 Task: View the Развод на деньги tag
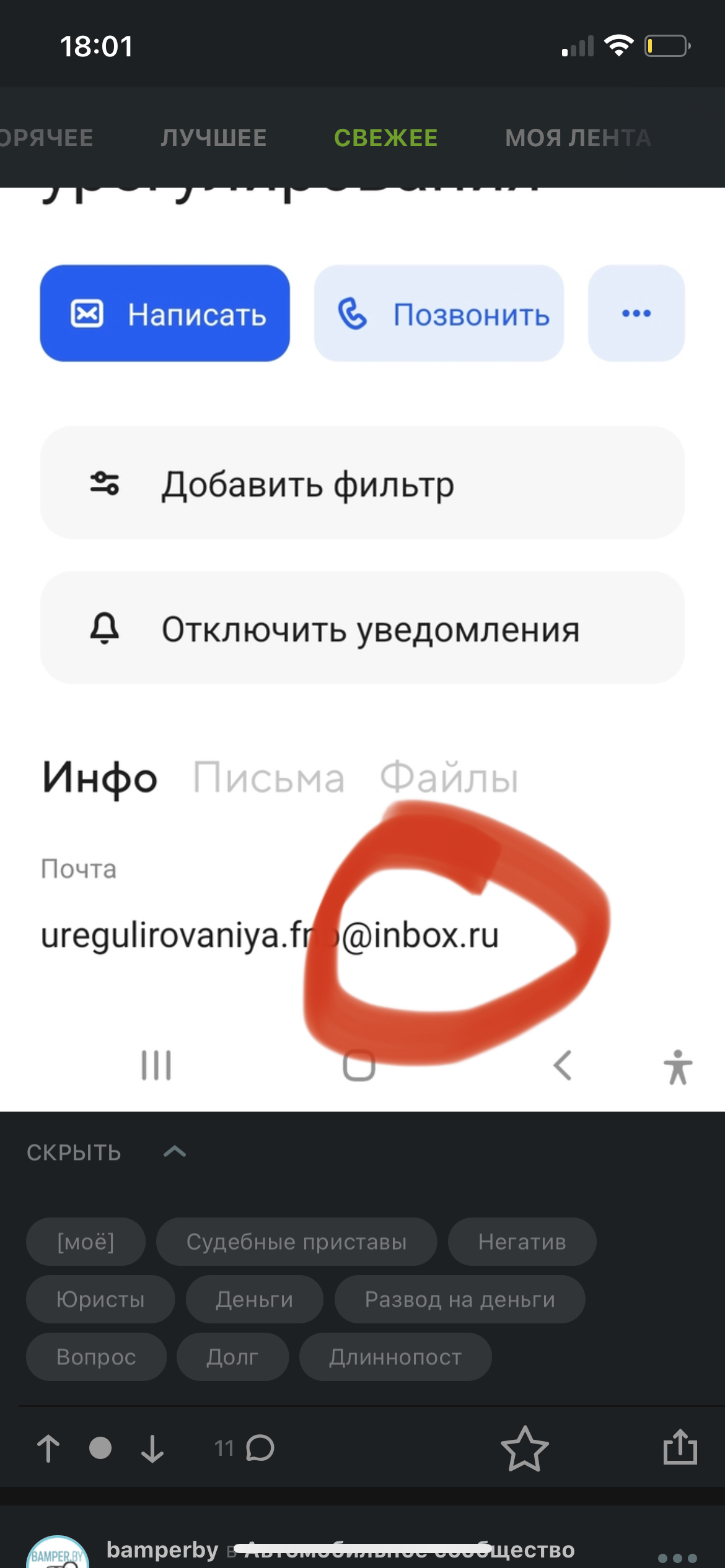(460, 1299)
